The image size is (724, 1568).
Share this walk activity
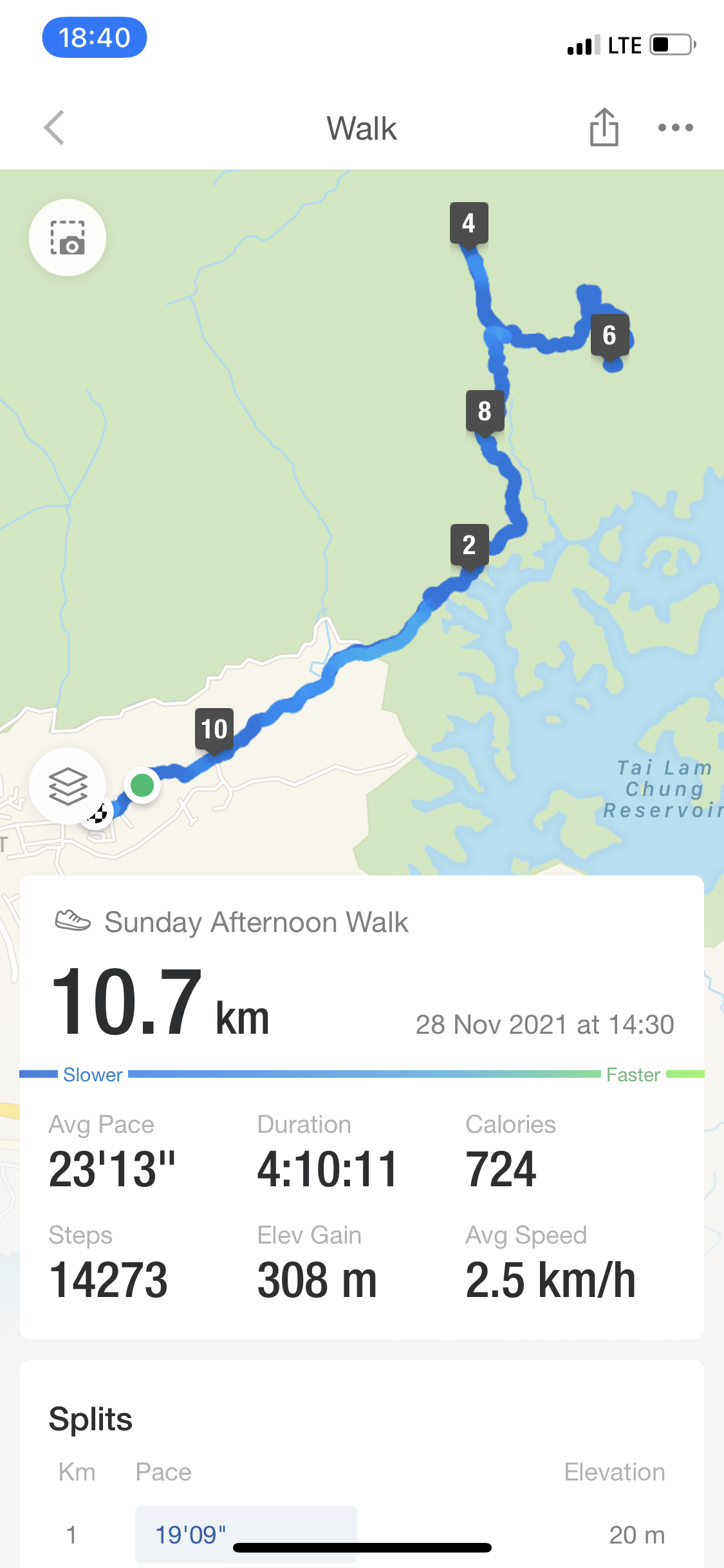tap(604, 127)
